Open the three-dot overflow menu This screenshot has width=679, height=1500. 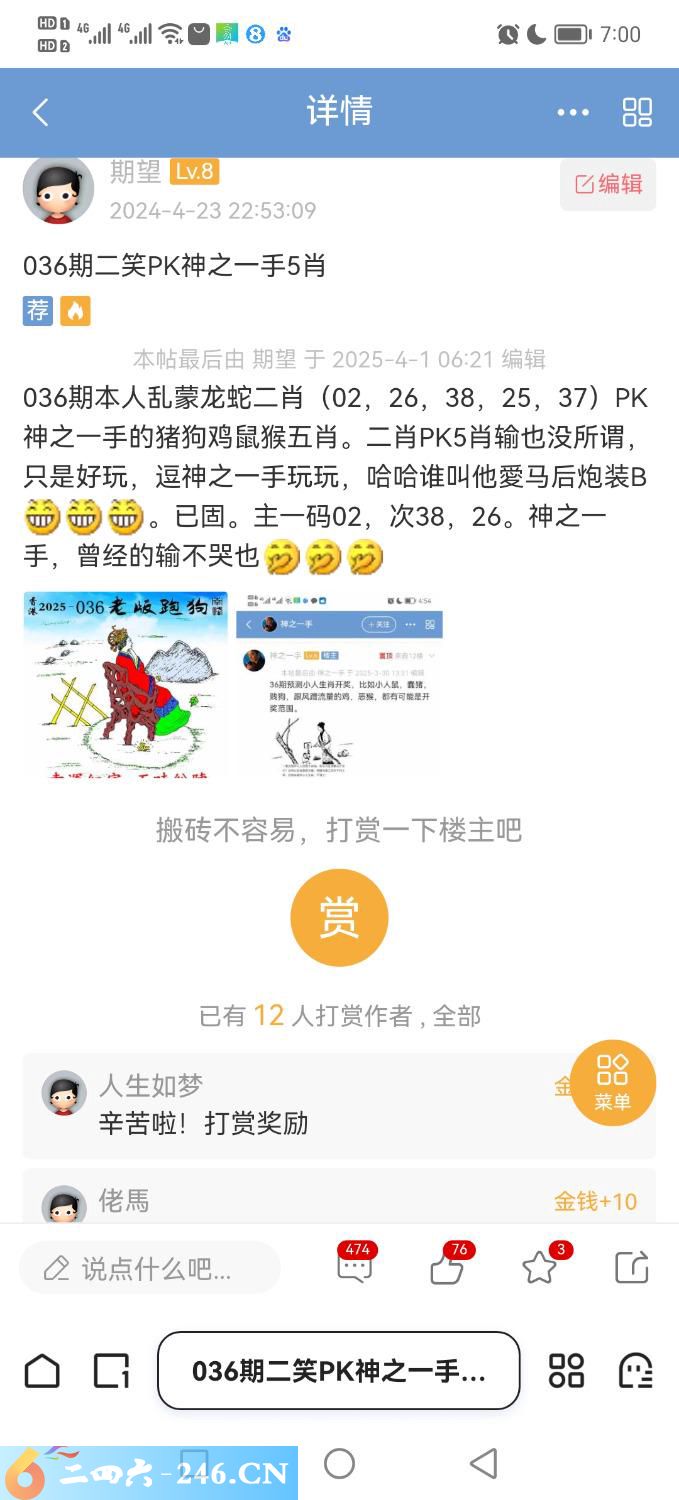coord(573,112)
